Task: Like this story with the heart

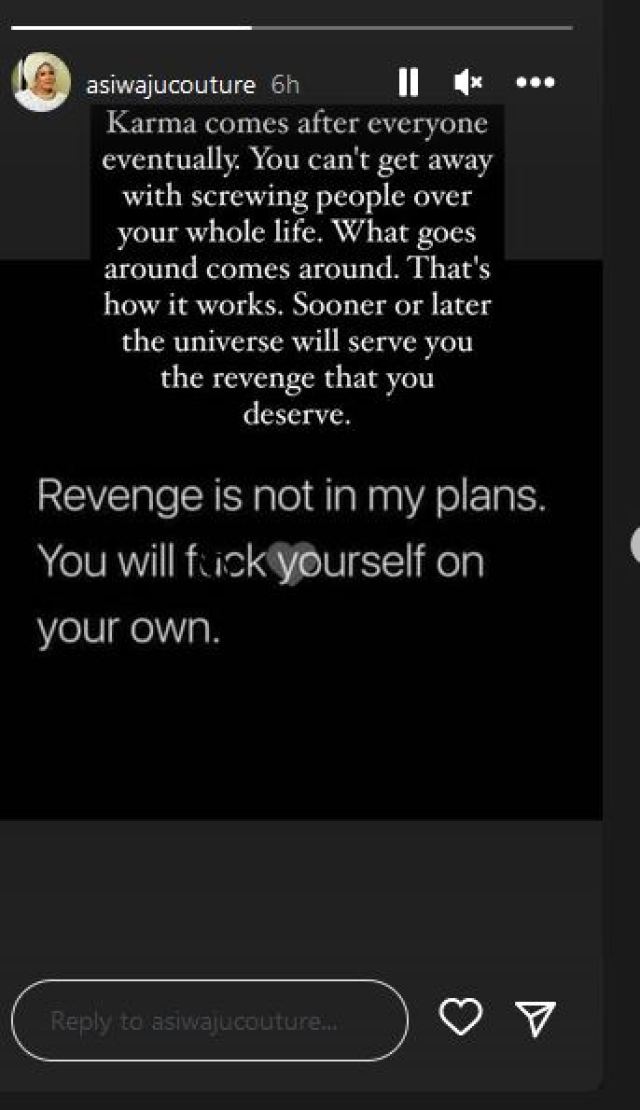Action: coord(461,1018)
